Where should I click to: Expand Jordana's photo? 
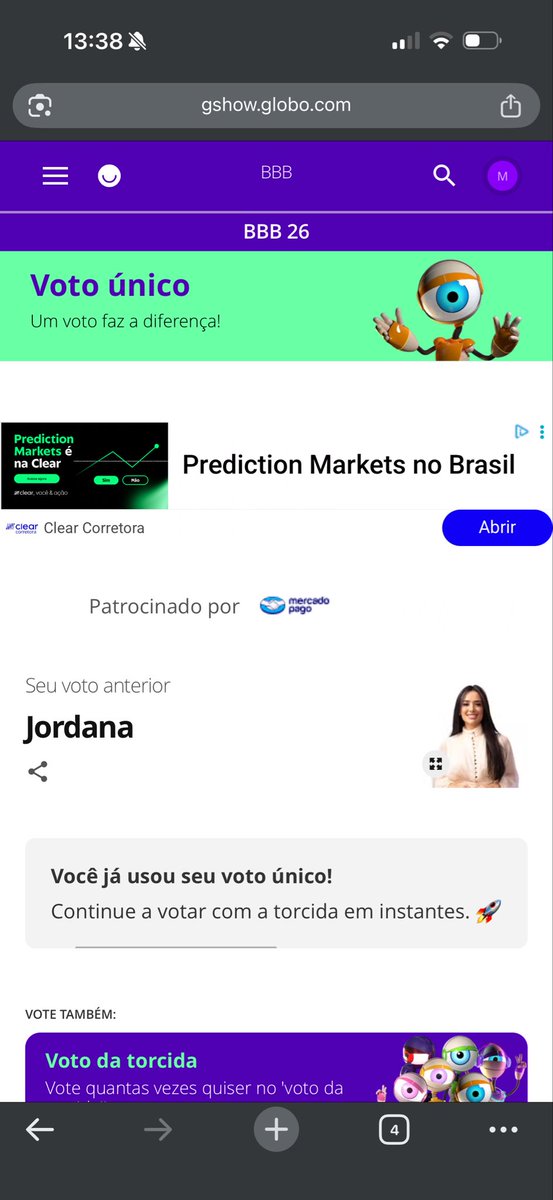(435, 764)
